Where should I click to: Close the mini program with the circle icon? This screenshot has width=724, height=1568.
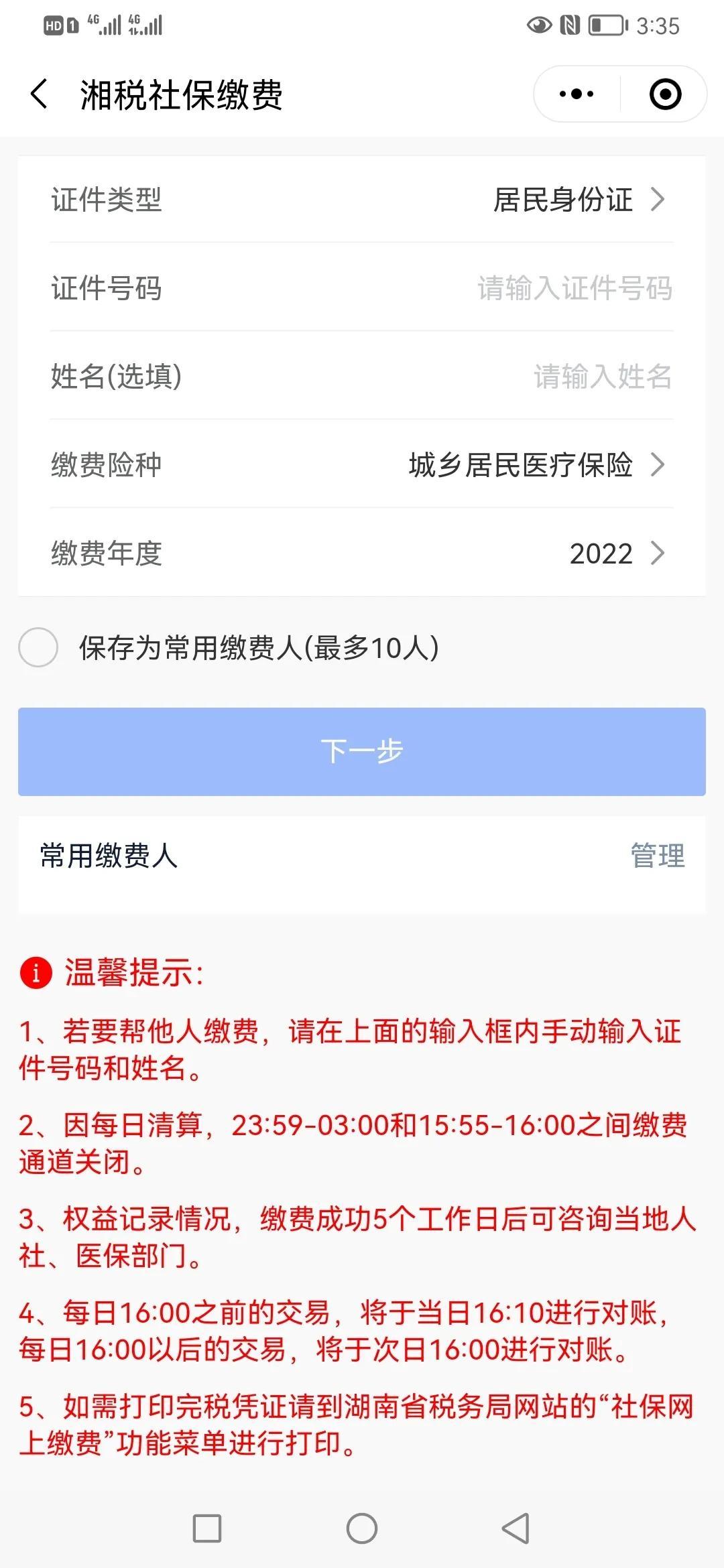pyautogui.click(x=665, y=94)
